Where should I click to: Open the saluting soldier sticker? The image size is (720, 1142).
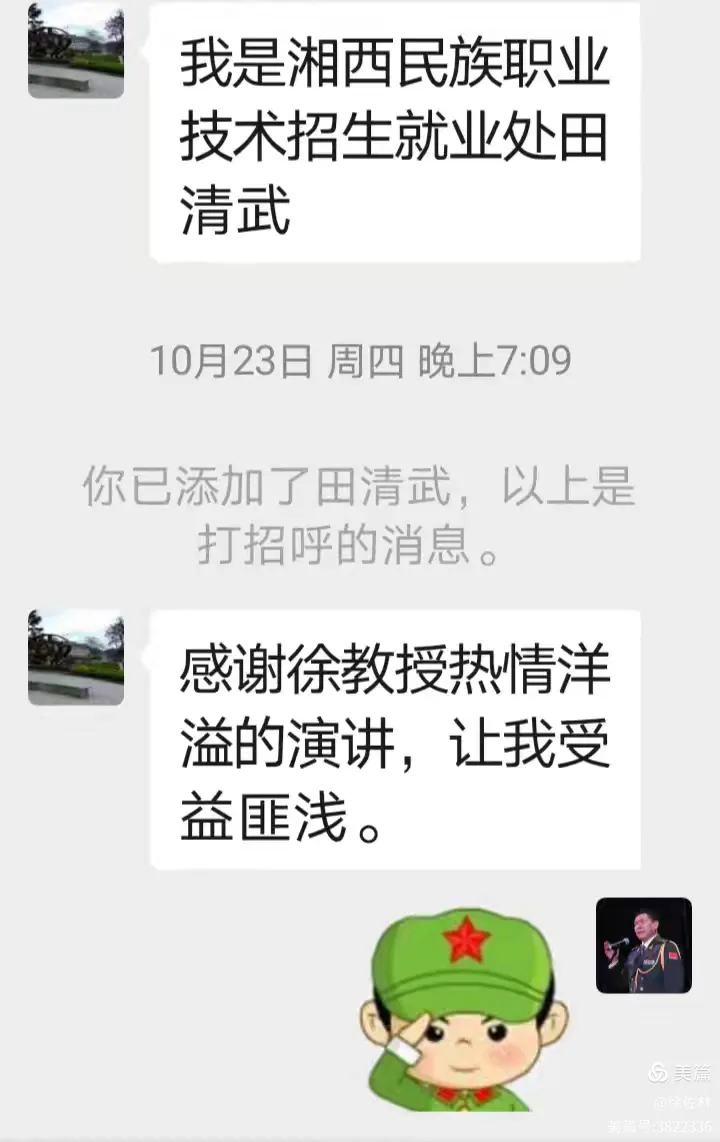click(x=462, y=1010)
